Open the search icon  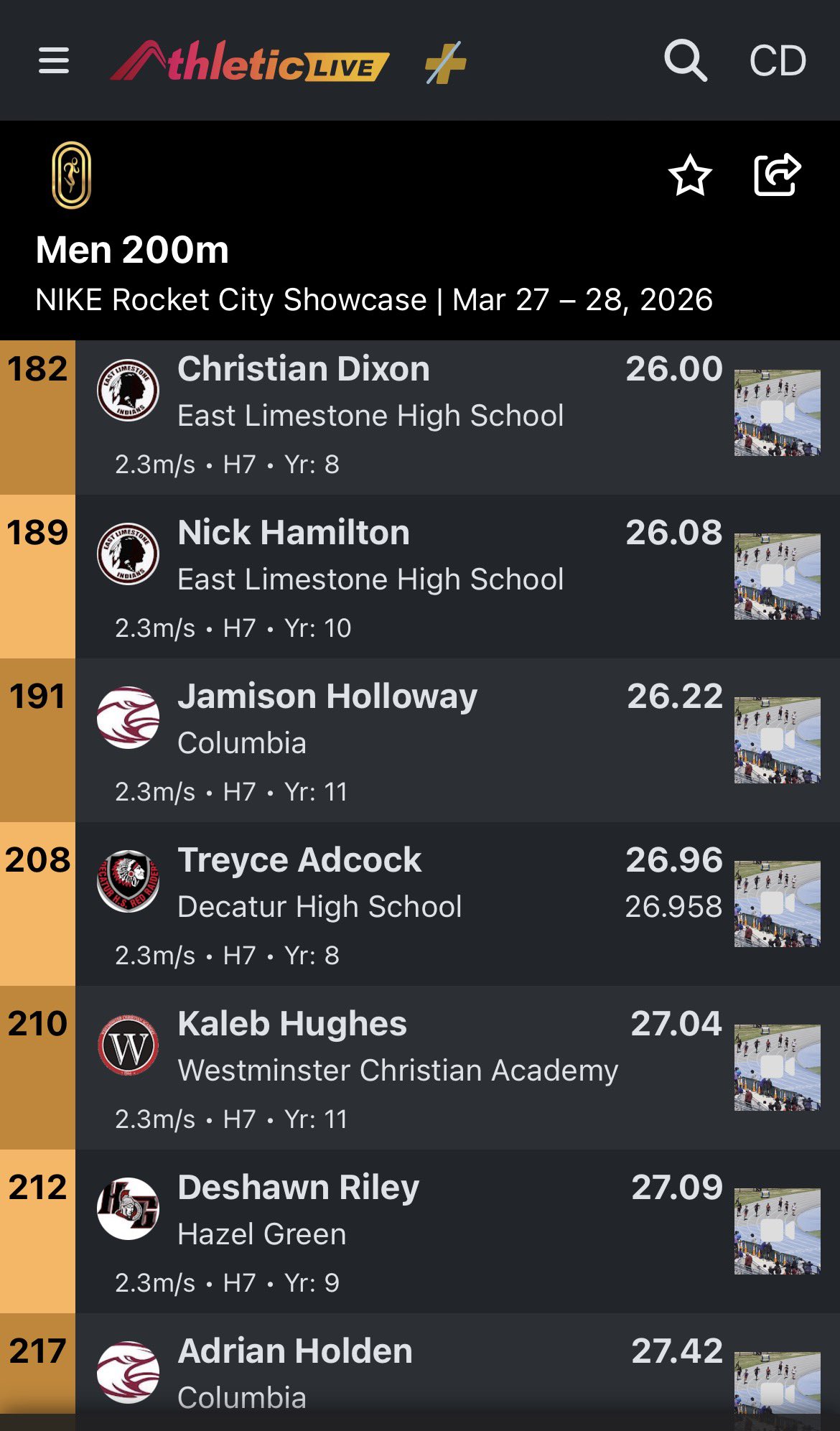click(685, 60)
